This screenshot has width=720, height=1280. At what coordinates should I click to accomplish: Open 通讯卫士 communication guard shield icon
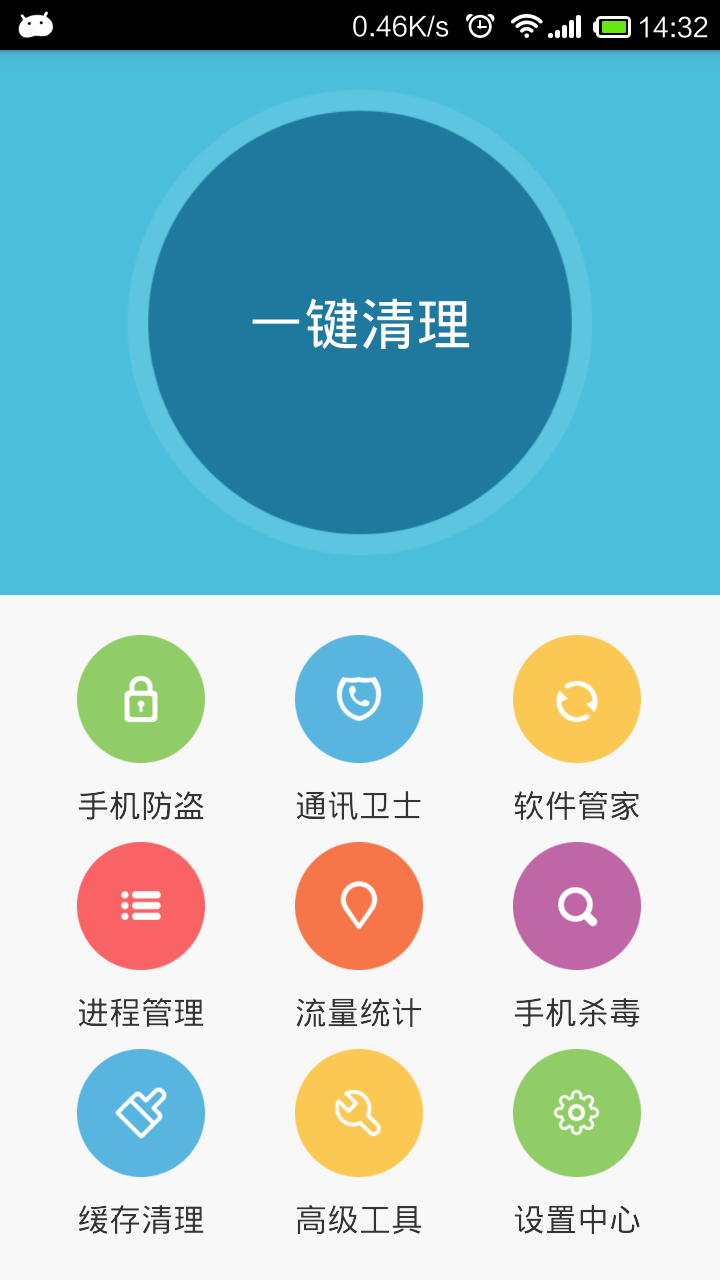tap(359, 698)
